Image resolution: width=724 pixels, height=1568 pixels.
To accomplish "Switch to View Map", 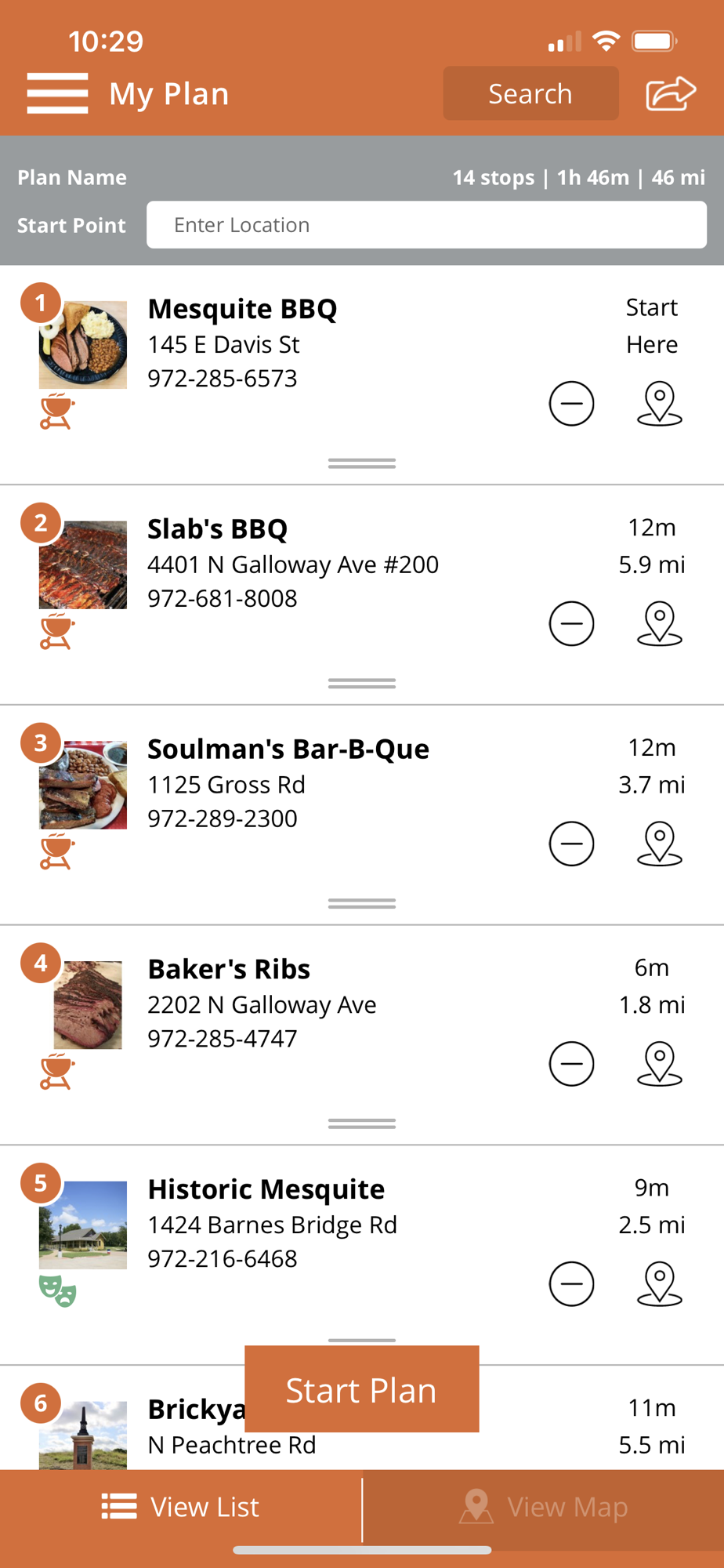I will pyautogui.click(x=544, y=1507).
